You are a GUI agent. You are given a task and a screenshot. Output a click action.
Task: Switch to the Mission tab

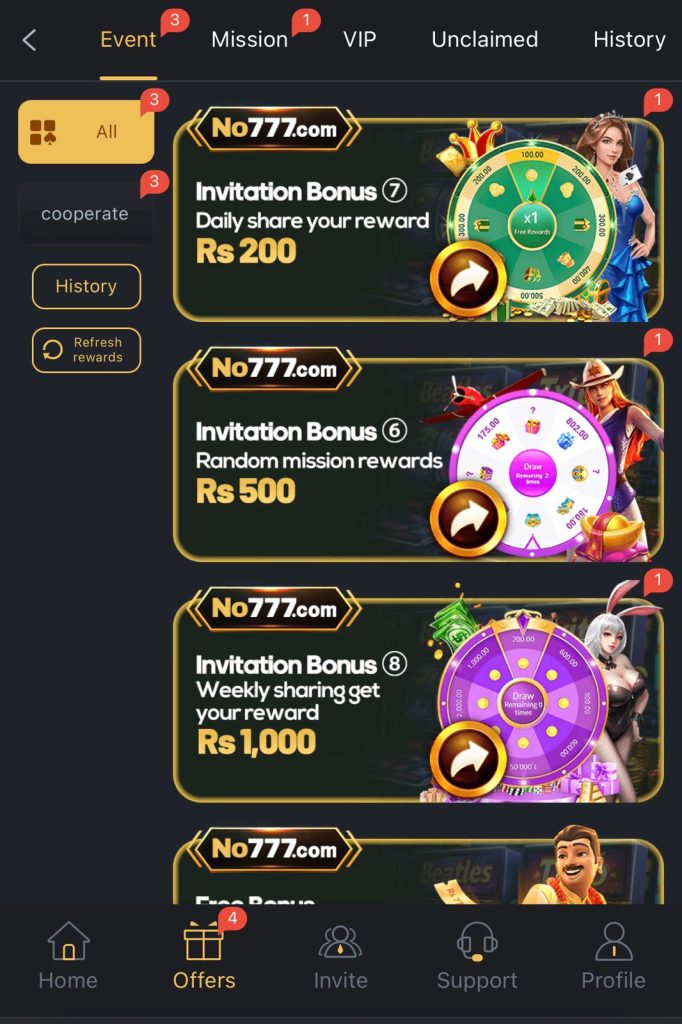(x=250, y=40)
